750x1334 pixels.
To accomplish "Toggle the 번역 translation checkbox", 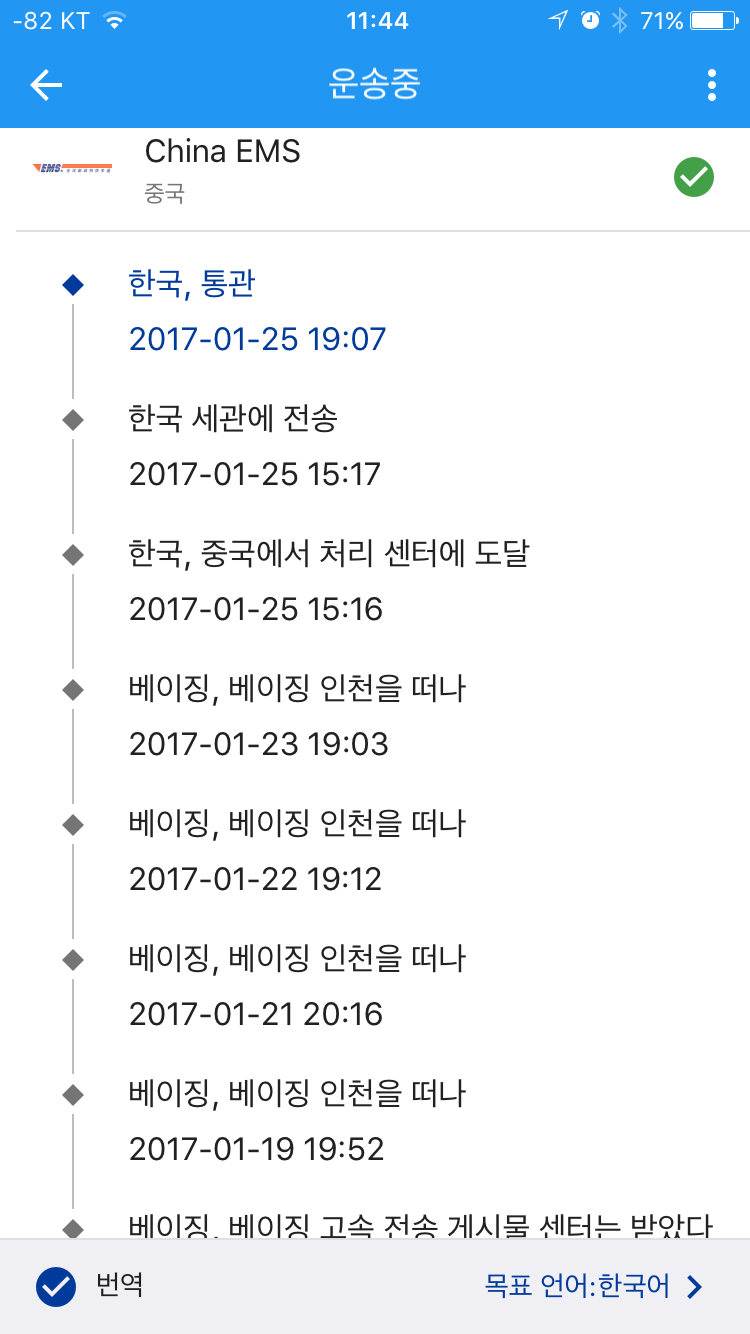I will 56,1287.
